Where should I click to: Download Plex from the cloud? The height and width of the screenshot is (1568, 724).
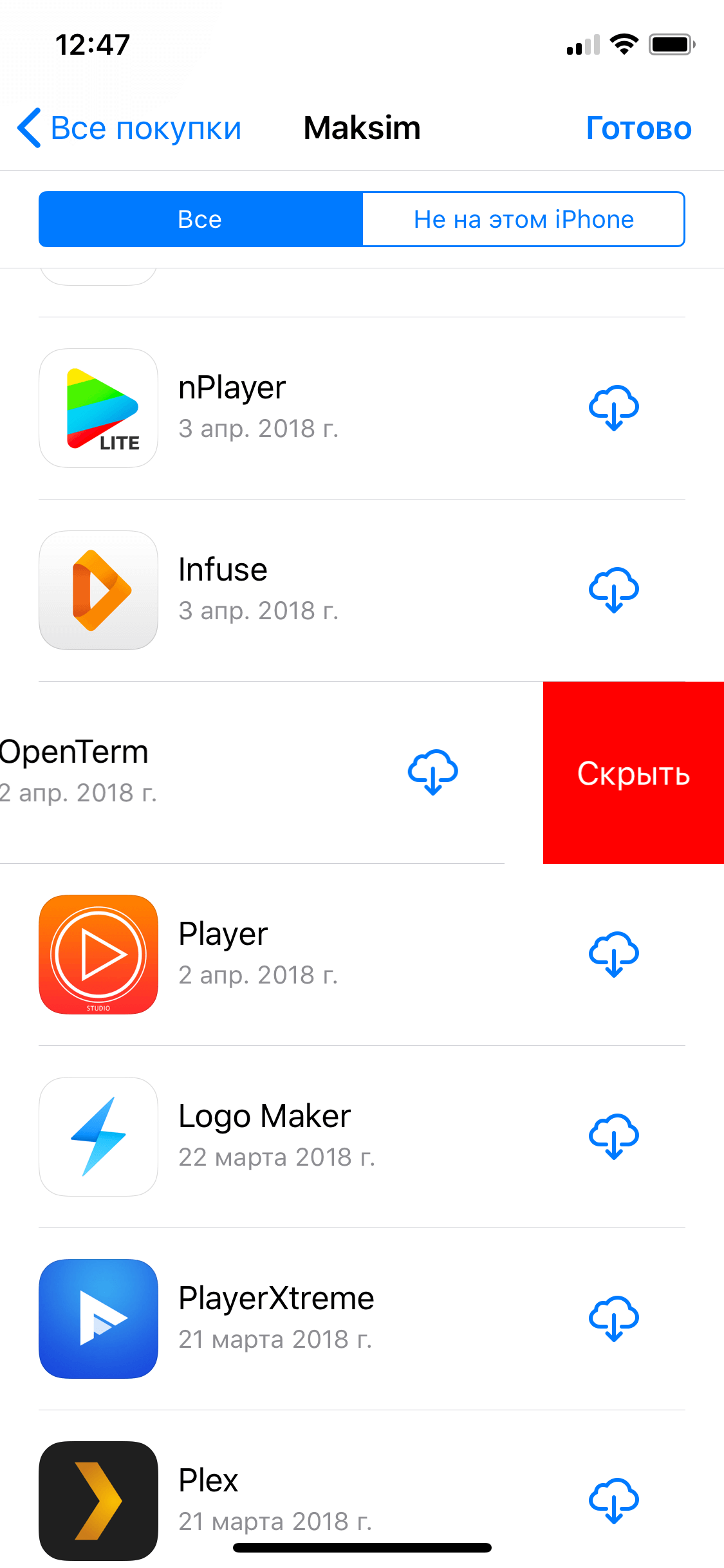(613, 1501)
